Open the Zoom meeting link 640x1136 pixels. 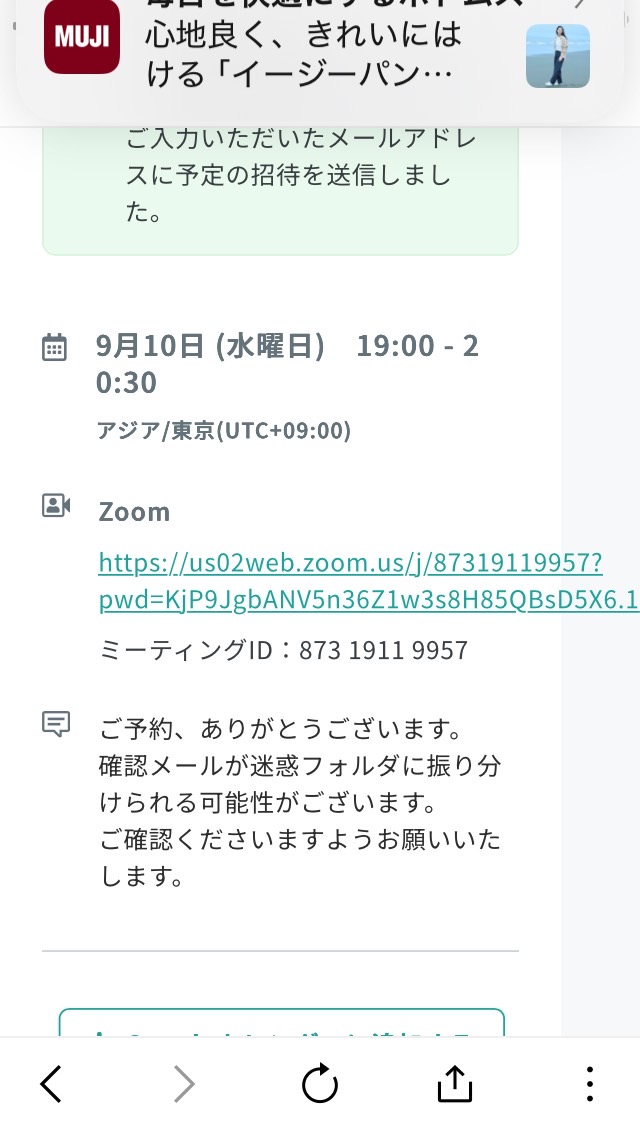click(x=368, y=581)
